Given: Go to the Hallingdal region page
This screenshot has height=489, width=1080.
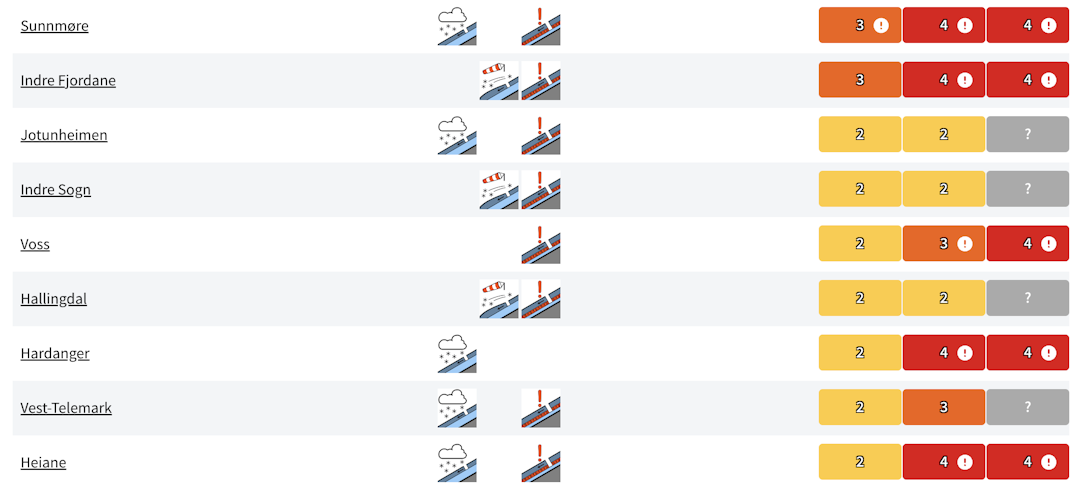Looking at the screenshot, I should point(54,299).
